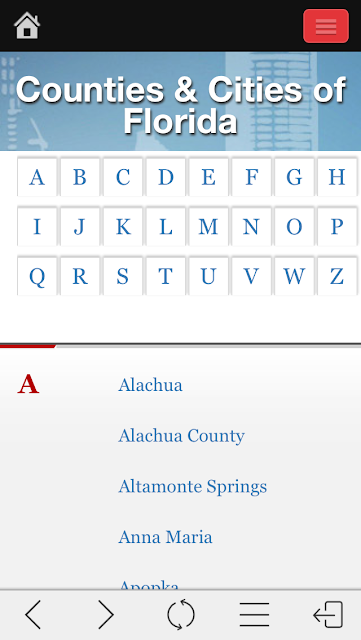Screen dimensions: 361x640
Task: Select letter Z in the alphabet grid
Action: pos(337,276)
